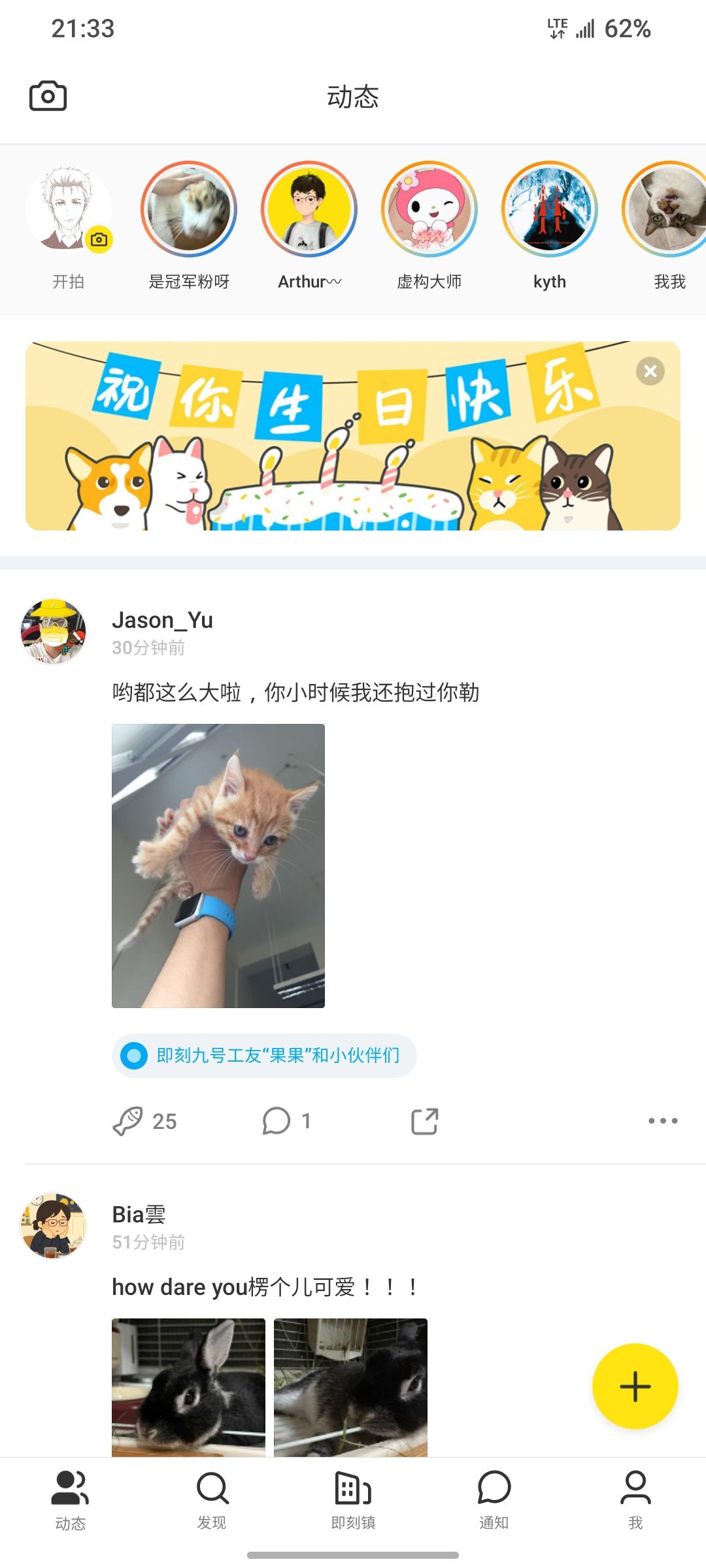706x1568 pixels.
Task: Share Jason_Yu's post
Action: coord(425,1121)
